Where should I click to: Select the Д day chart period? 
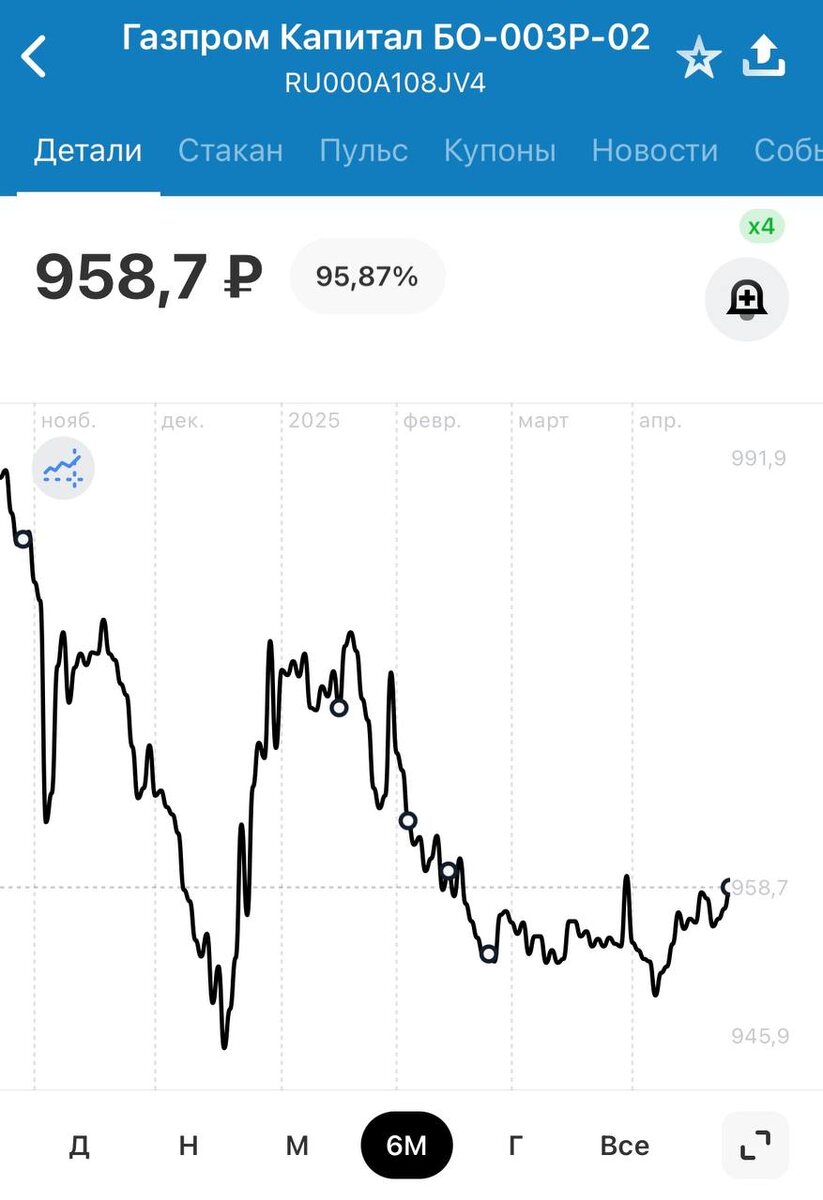click(x=79, y=1145)
